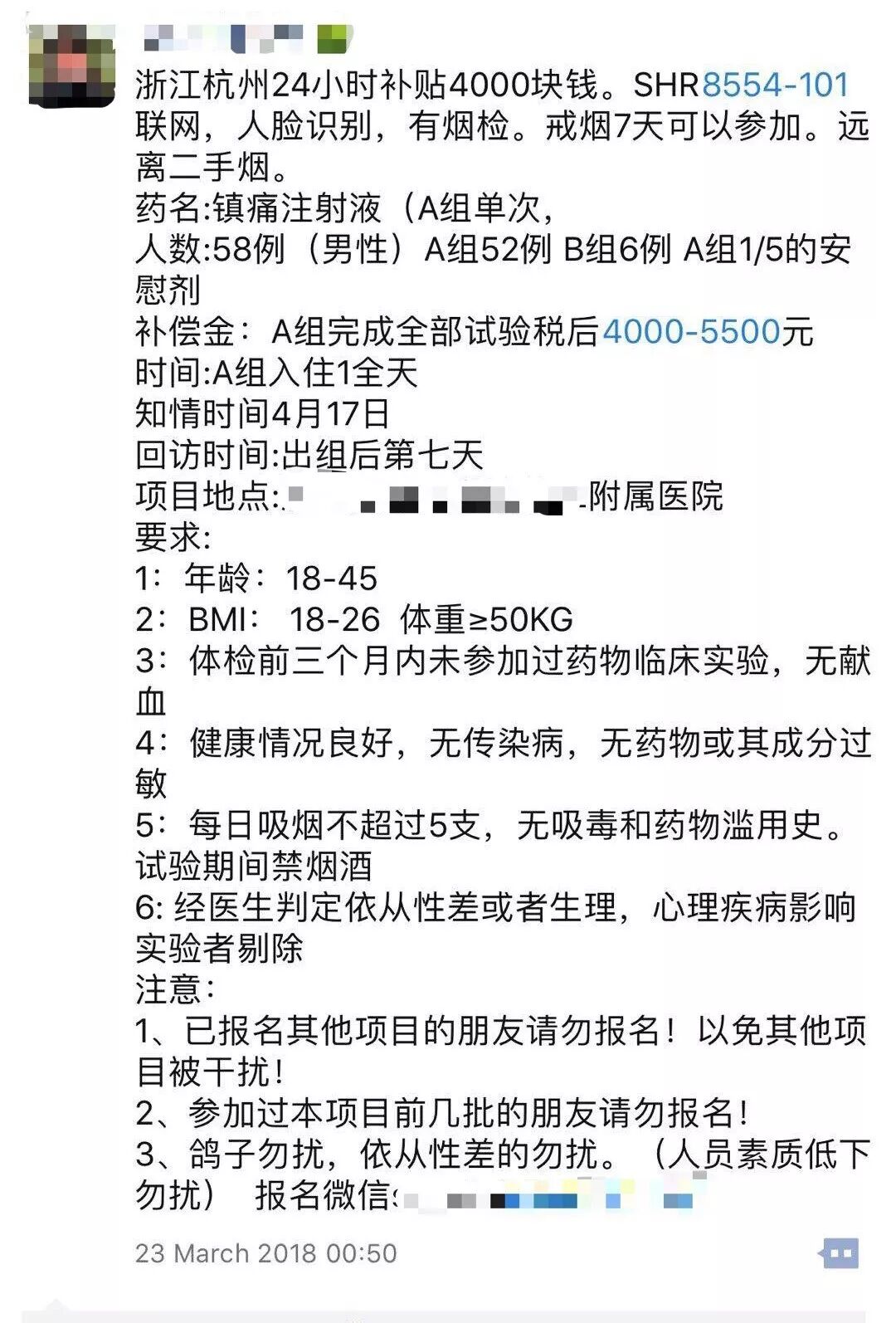Open the like and comment options button
The height and width of the screenshot is (1323, 896).
[x=840, y=1252]
